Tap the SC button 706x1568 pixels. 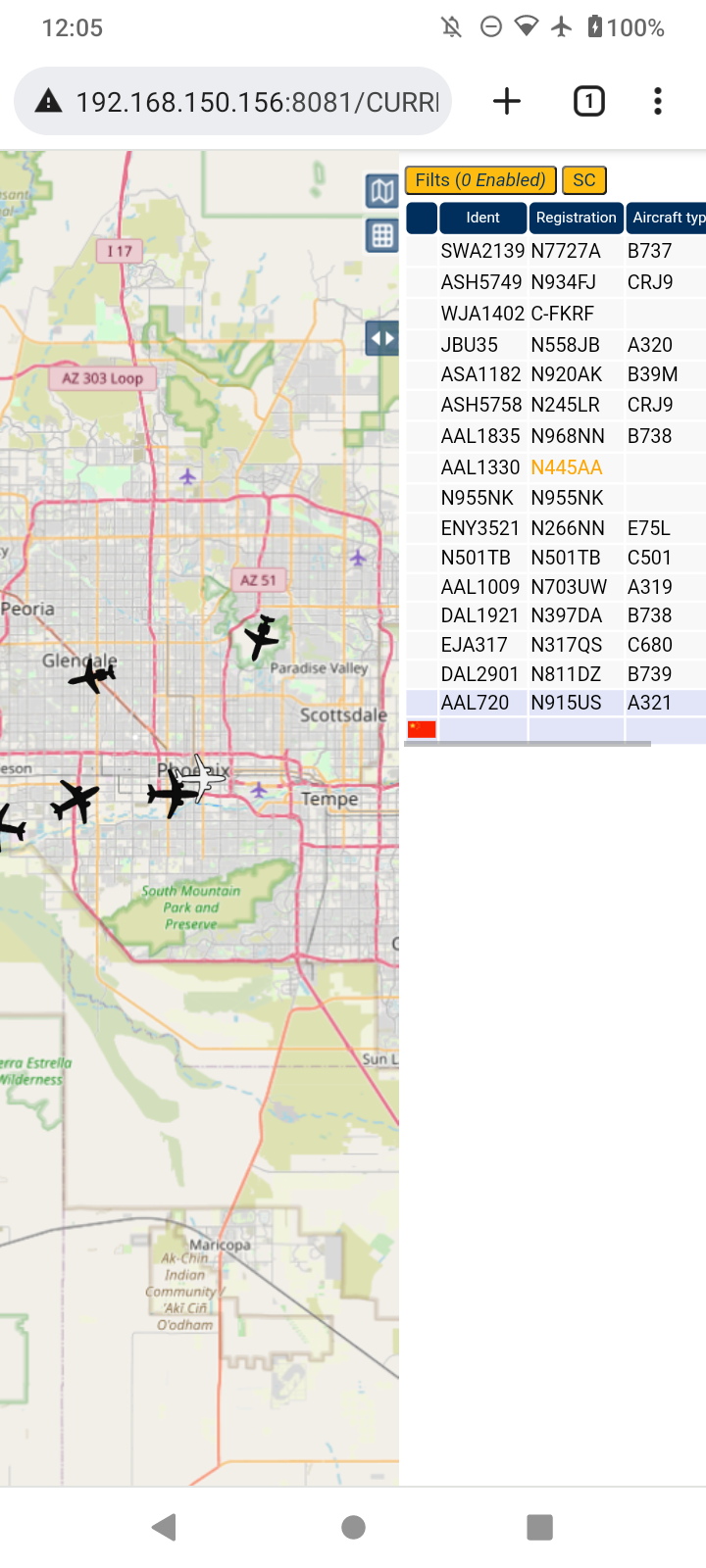[x=584, y=180]
